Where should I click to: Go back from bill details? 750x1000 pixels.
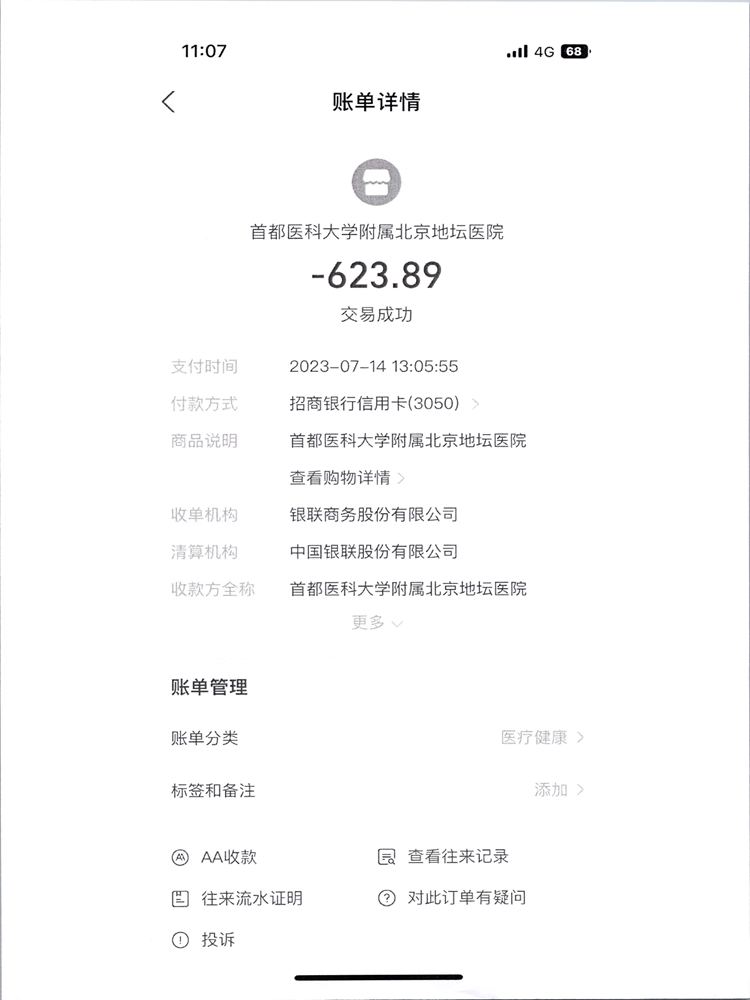(x=168, y=101)
